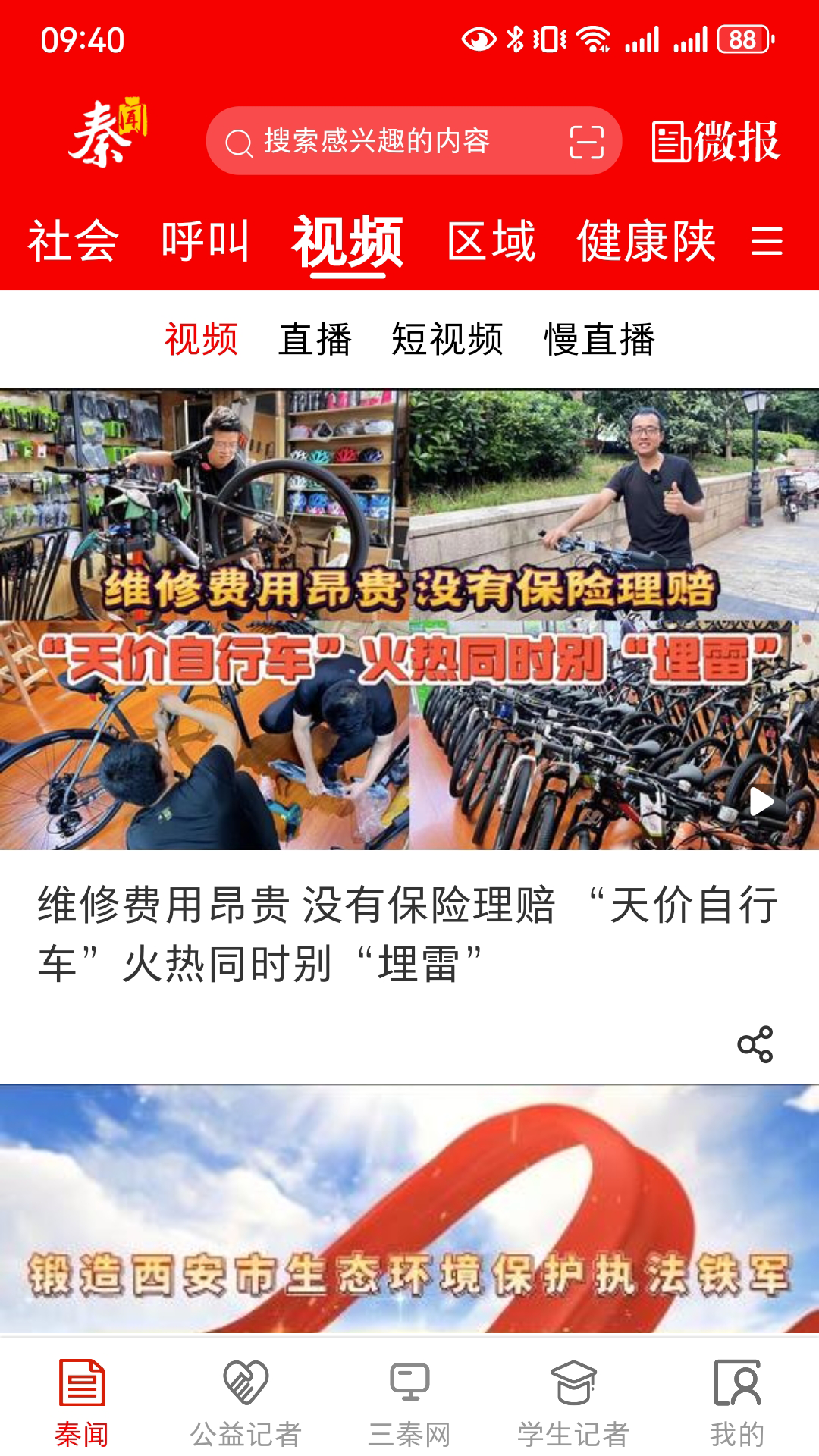Open the 锻造西安市生态环境保护执法铁军 video
This screenshot has height=1456, width=819.
pyautogui.click(x=409, y=1210)
